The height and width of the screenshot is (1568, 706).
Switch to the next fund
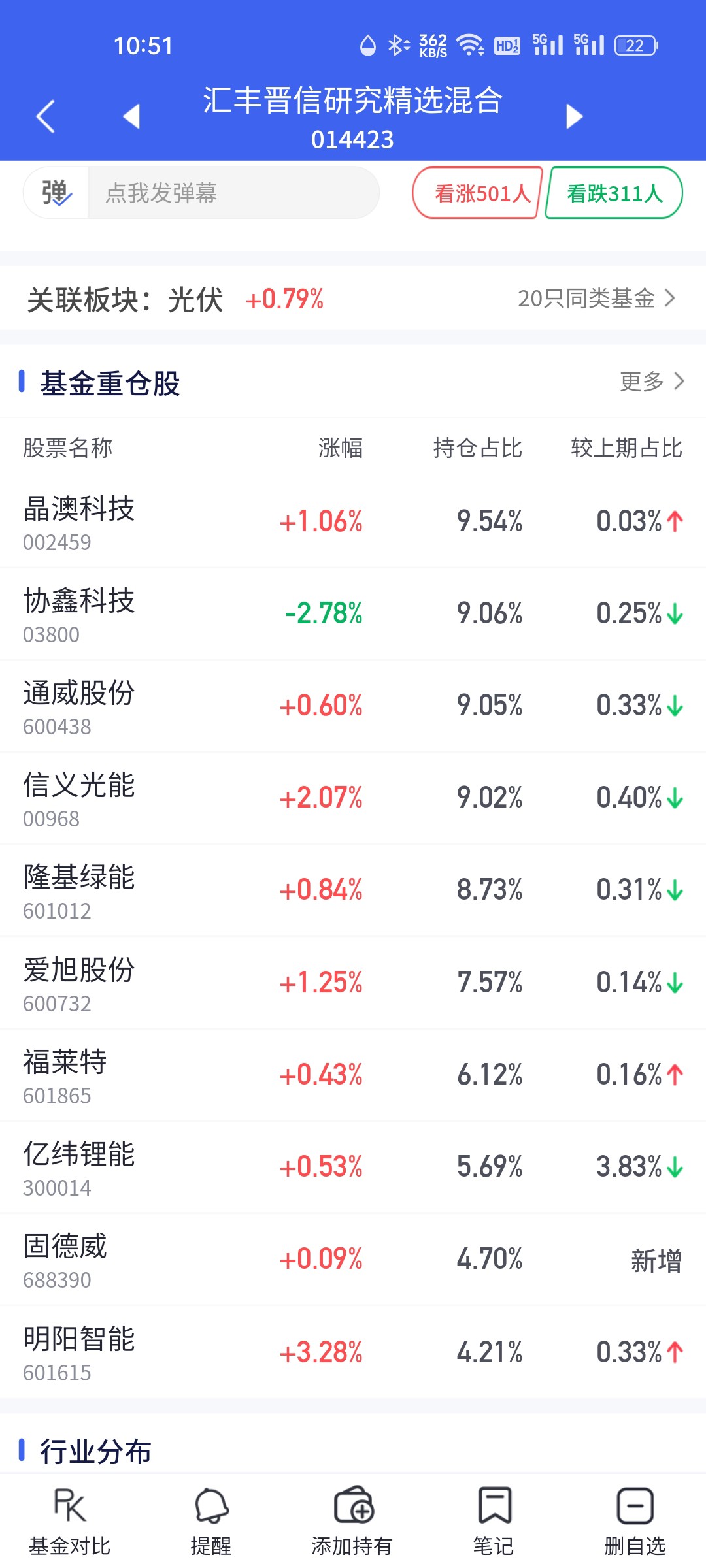pos(574,116)
